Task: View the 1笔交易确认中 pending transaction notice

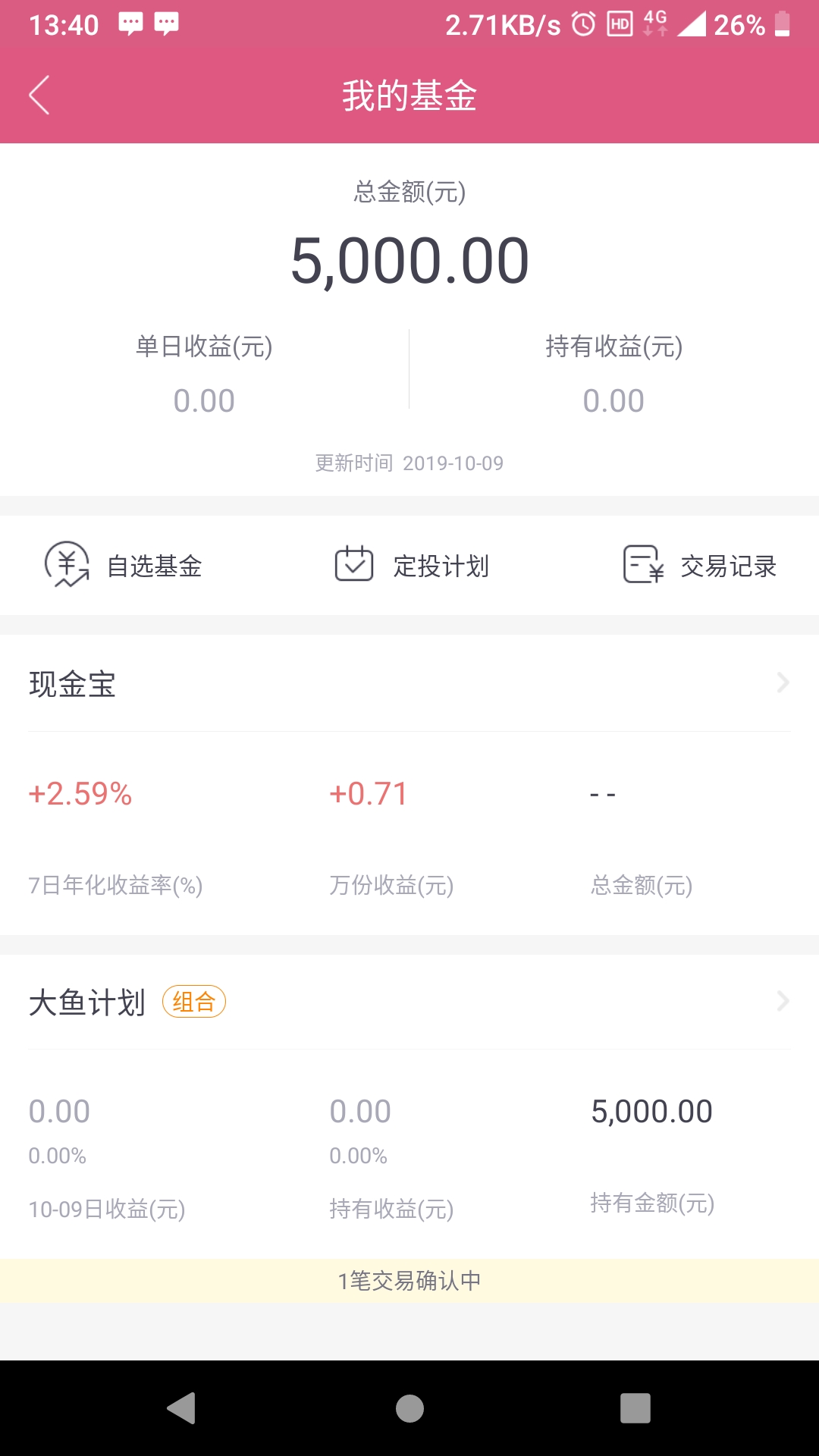Action: (x=409, y=1281)
